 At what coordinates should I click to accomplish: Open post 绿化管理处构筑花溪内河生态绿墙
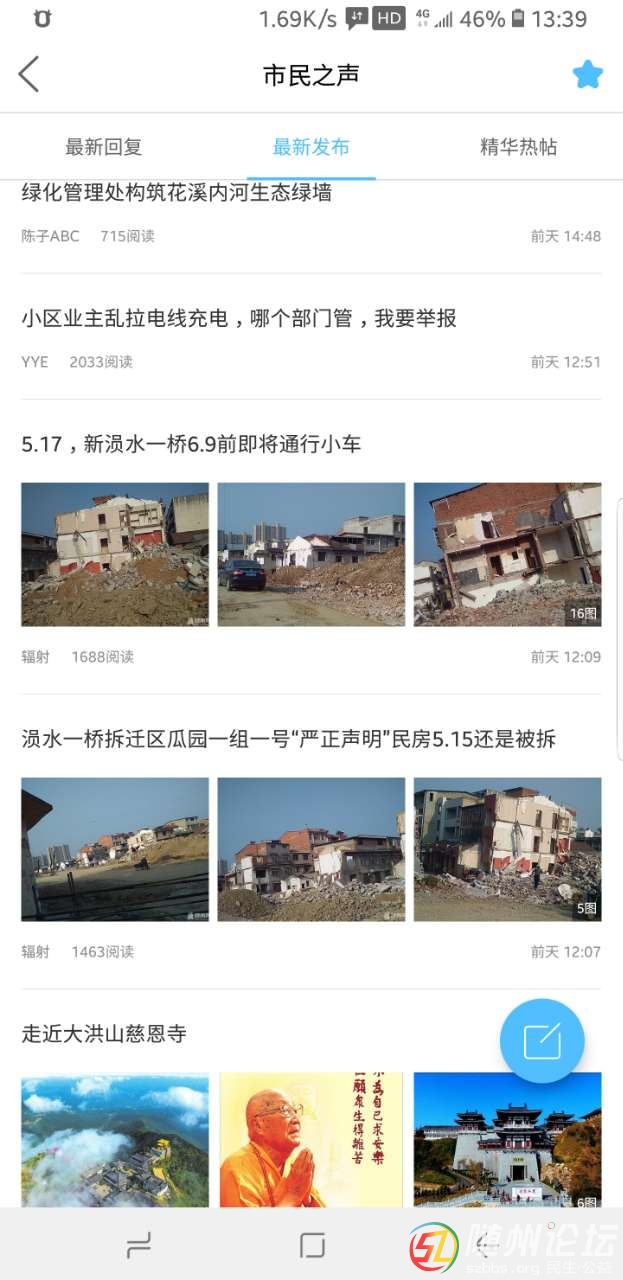click(x=177, y=193)
